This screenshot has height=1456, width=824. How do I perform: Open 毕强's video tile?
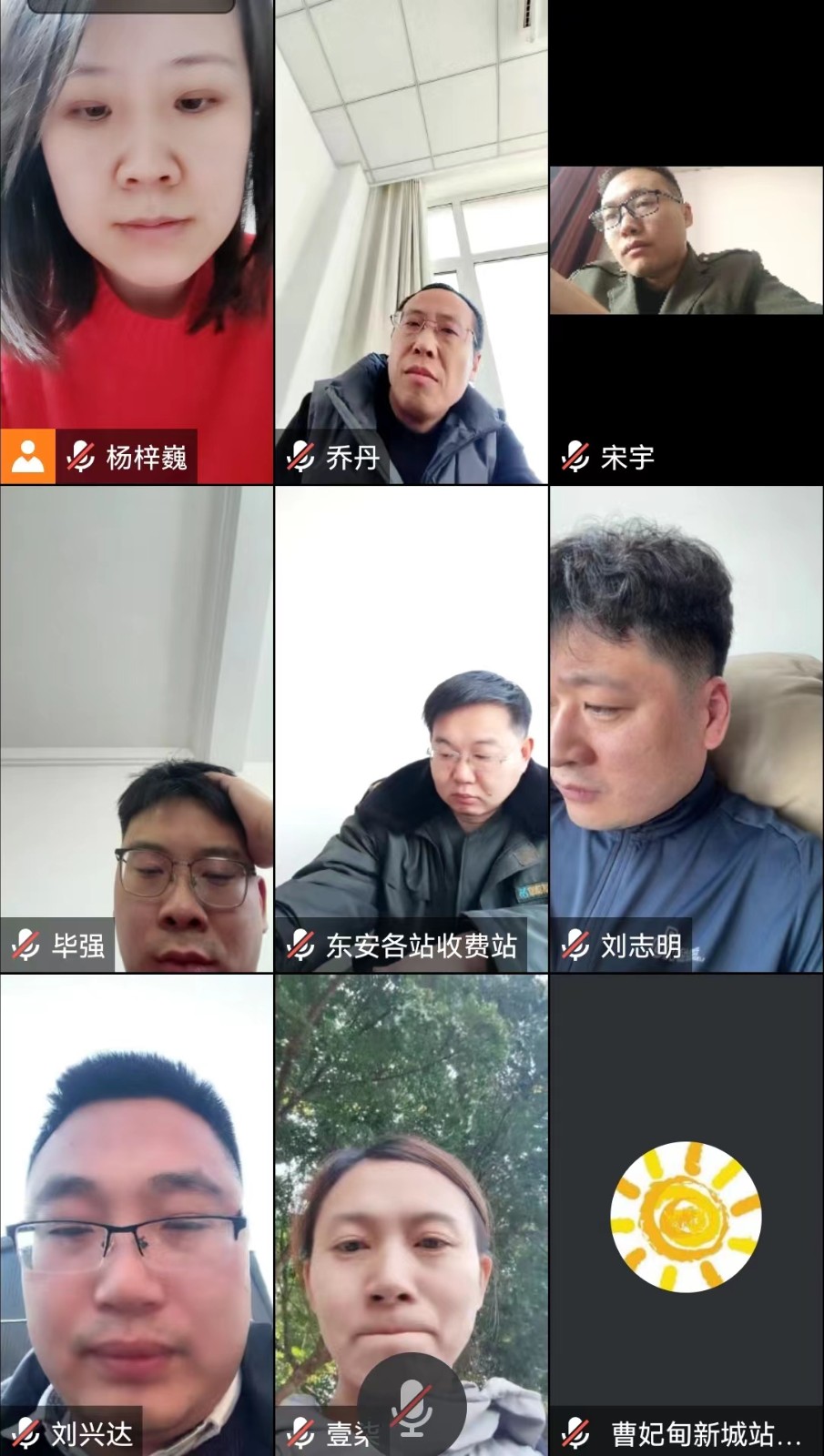(x=137, y=728)
